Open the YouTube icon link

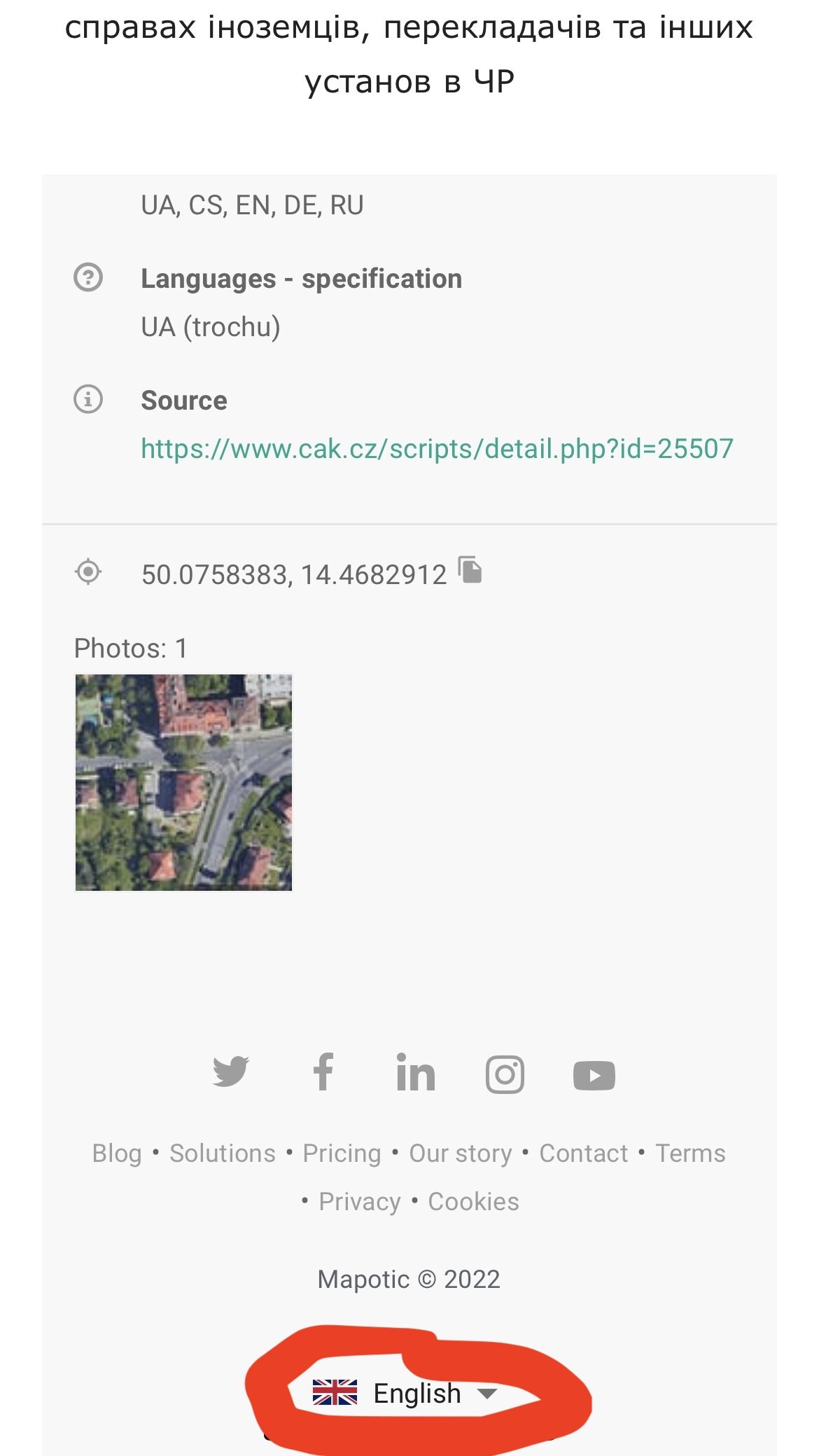pyautogui.click(x=594, y=1075)
